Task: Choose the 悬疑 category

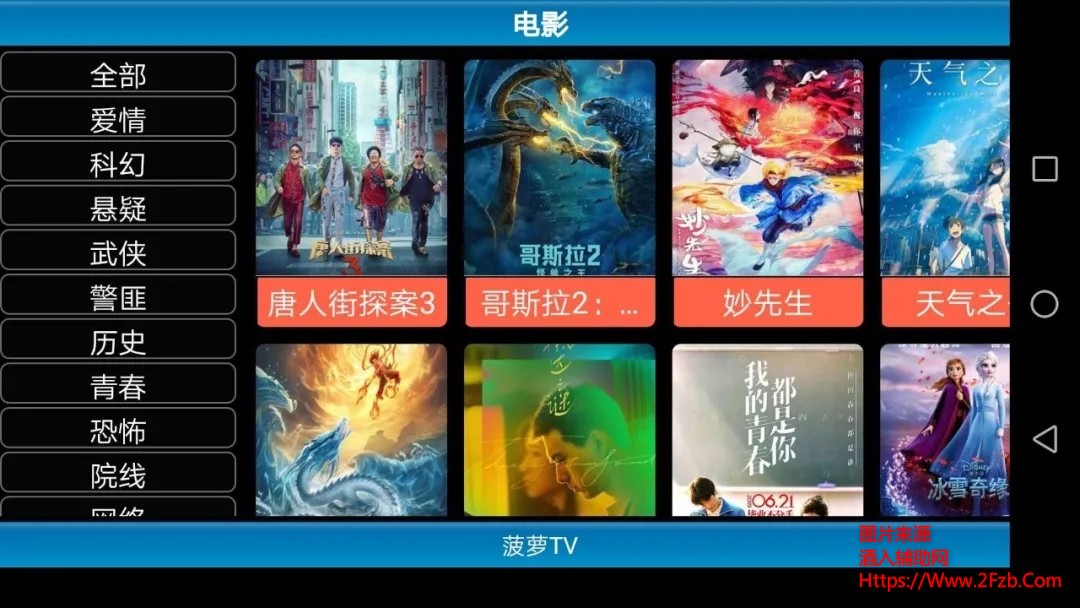Action: coord(118,208)
